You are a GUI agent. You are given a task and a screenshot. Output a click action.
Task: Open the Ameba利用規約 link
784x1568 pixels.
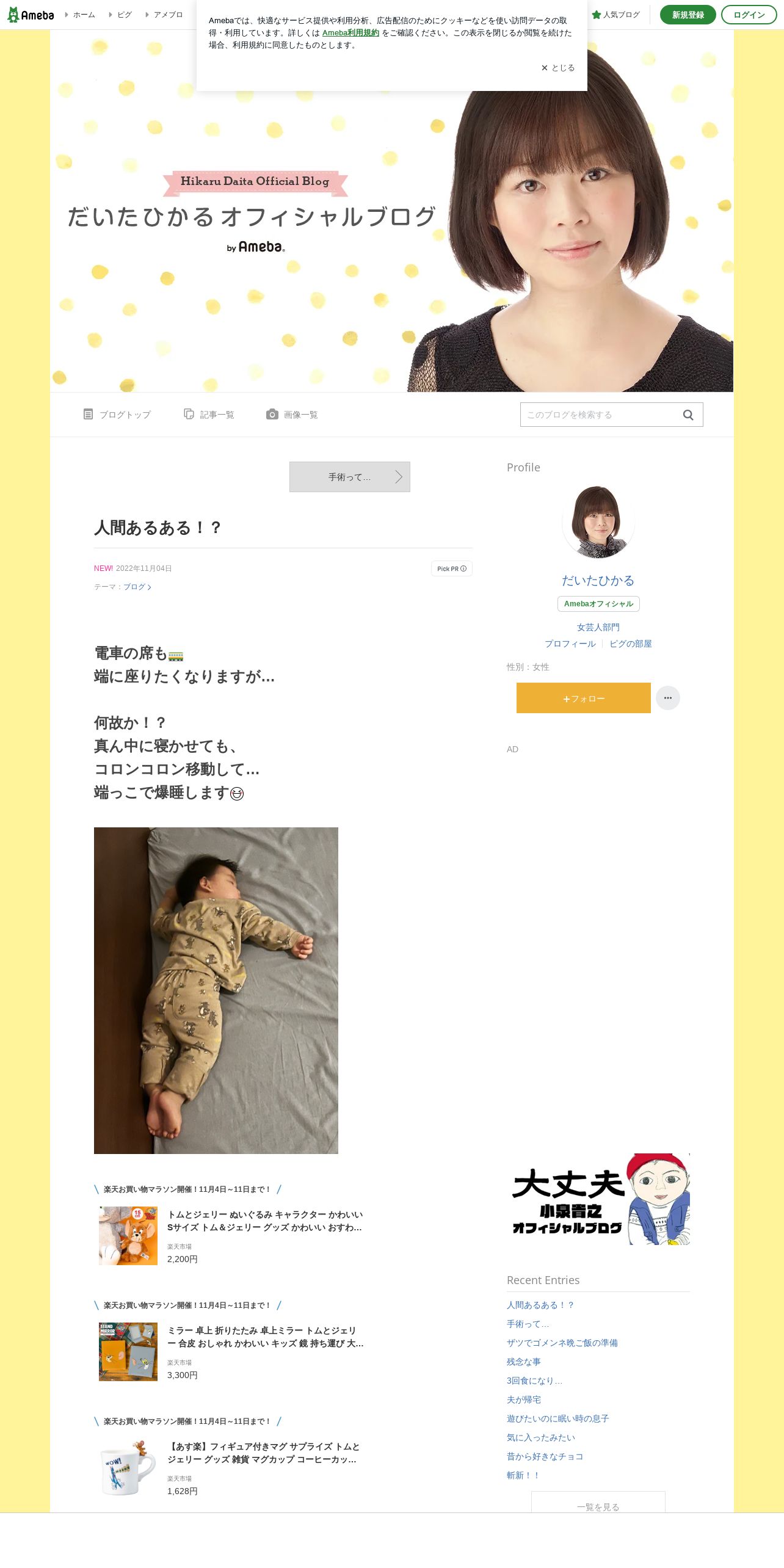click(350, 33)
